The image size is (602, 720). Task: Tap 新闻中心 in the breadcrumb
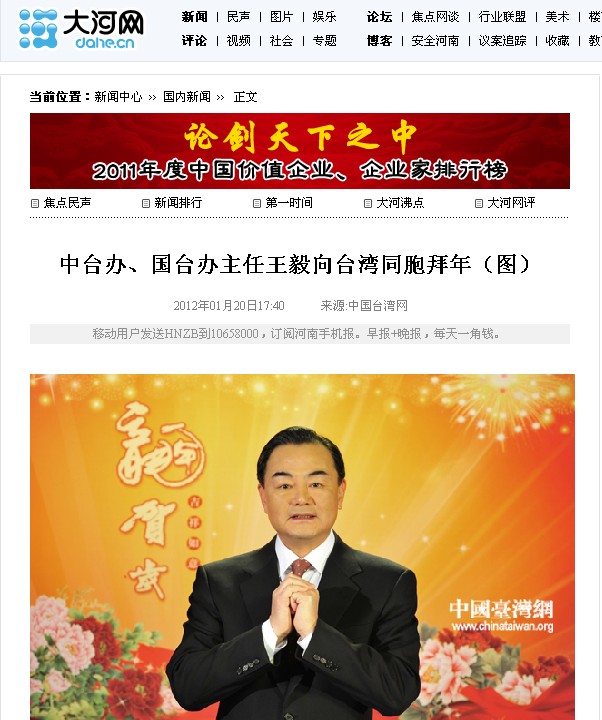click(x=118, y=97)
